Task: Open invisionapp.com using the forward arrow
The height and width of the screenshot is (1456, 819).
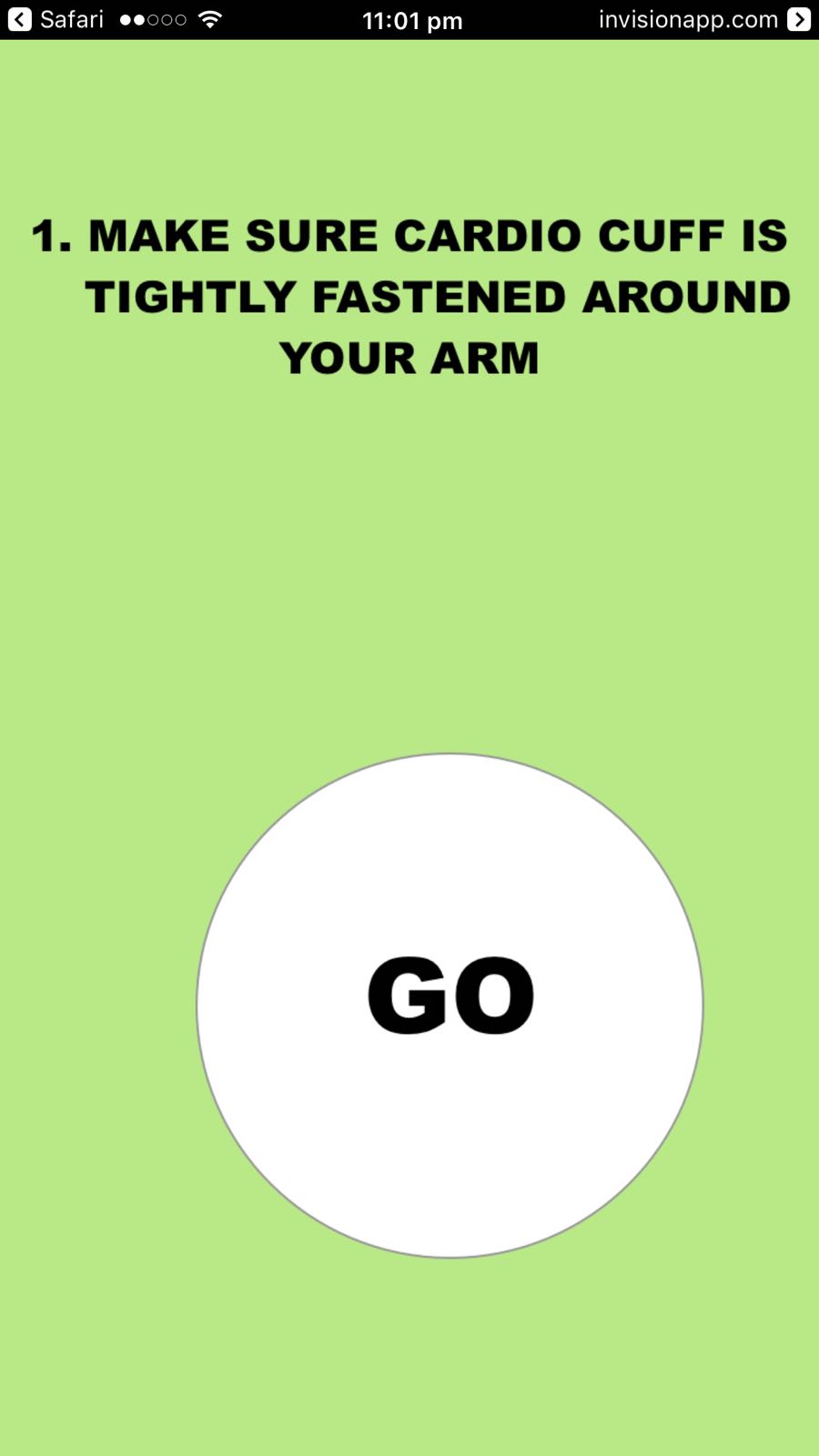Action: click(799, 19)
